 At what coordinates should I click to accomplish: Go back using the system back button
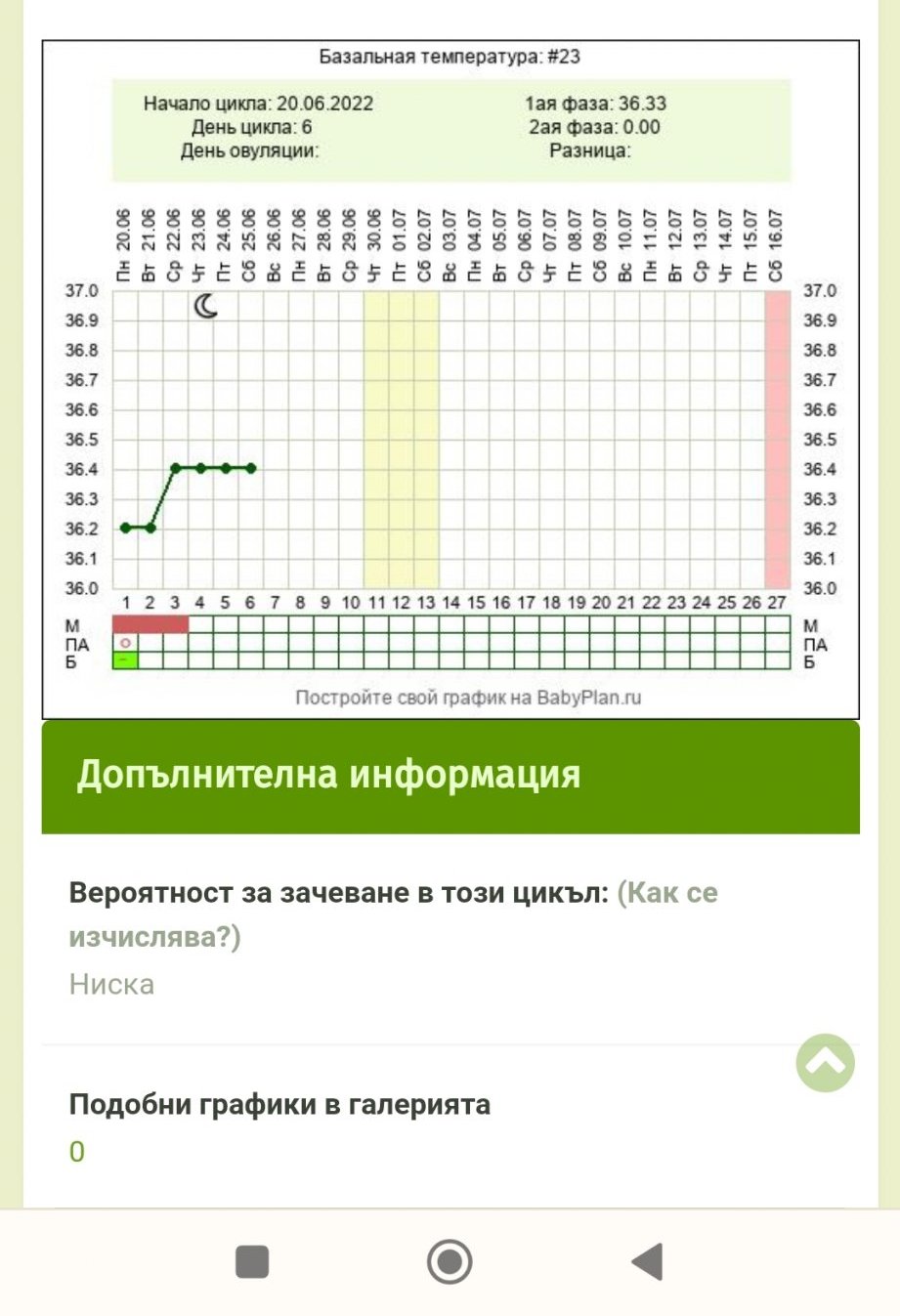tap(647, 1261)
